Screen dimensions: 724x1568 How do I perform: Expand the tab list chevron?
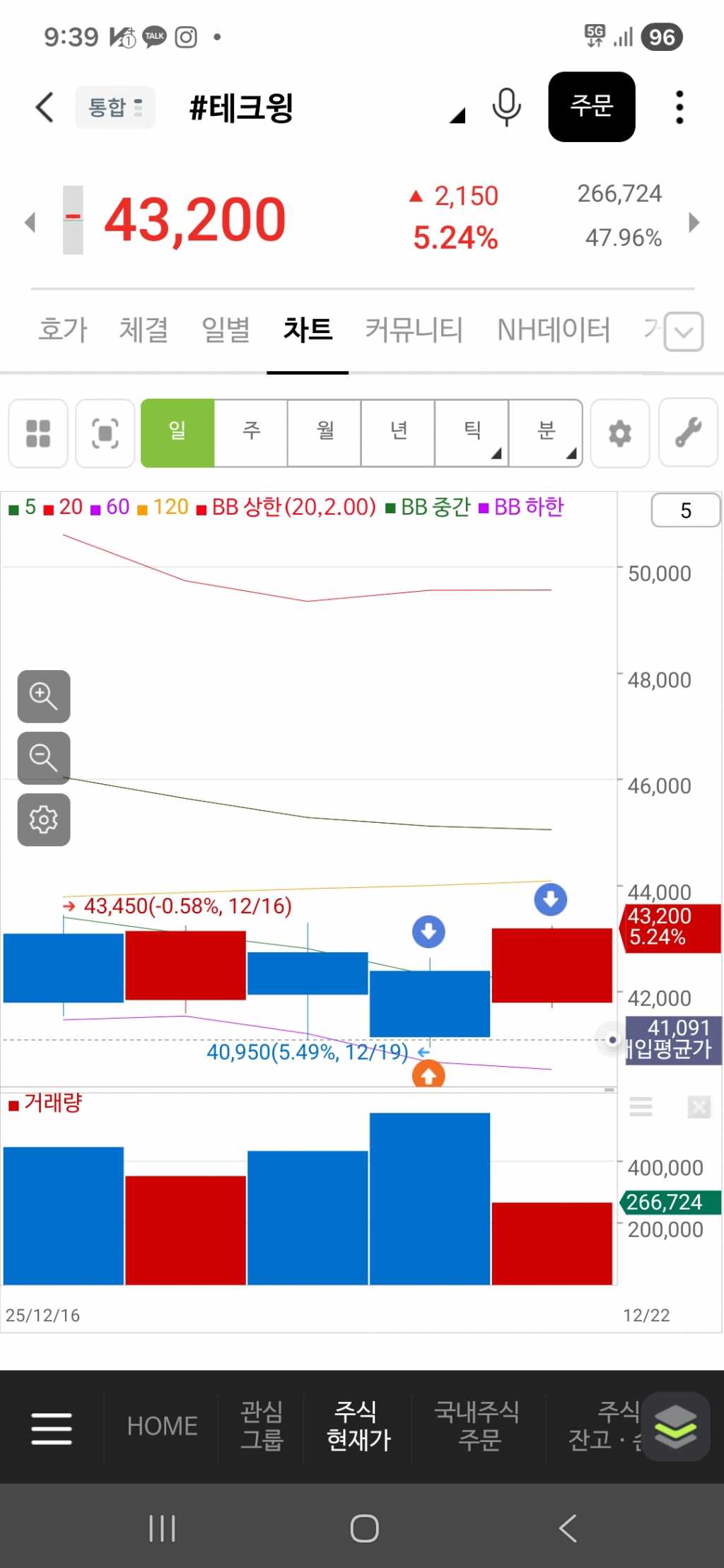pyautogui.click(x=684, y=332)
